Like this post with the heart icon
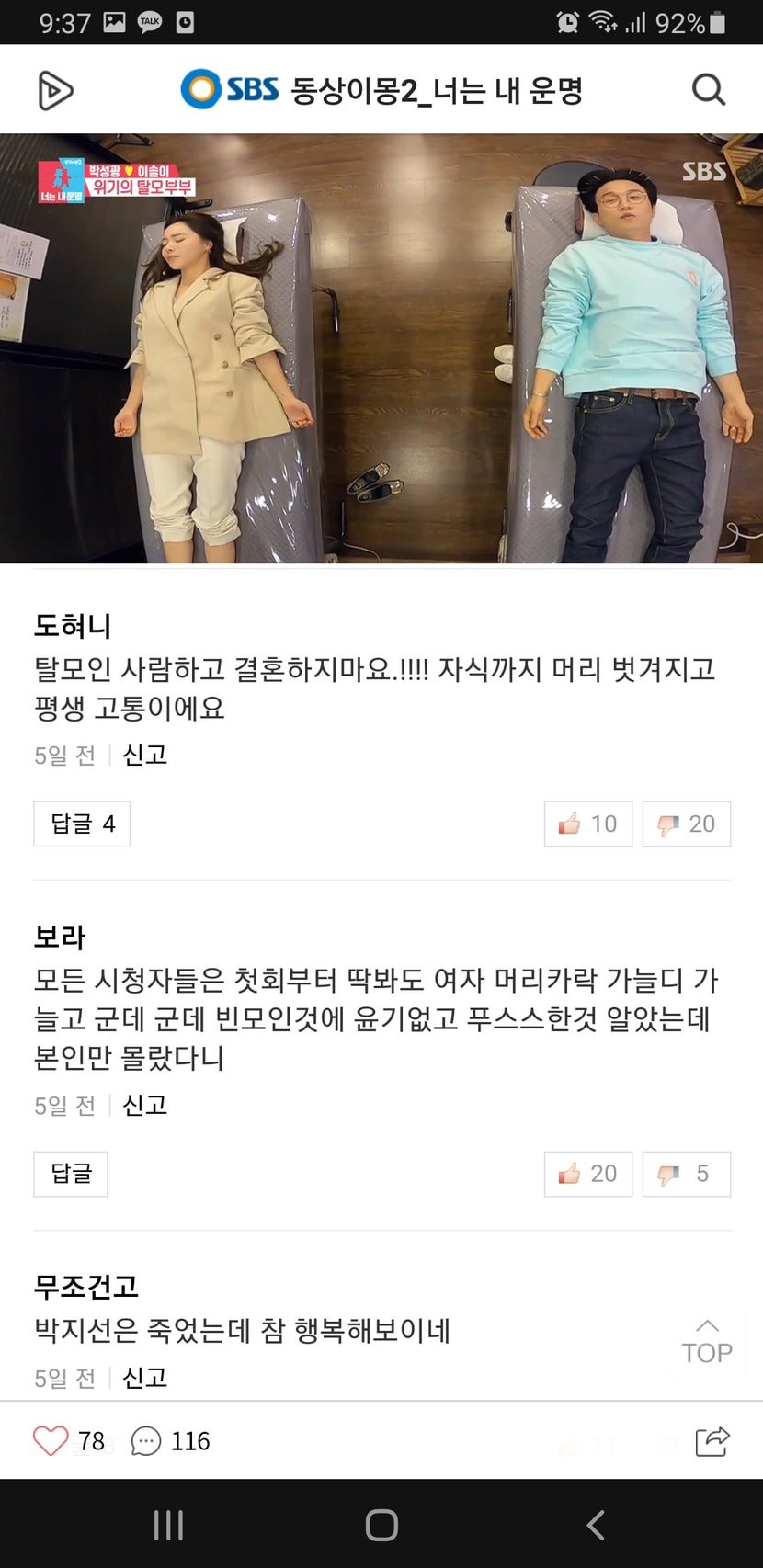 click(51, 1440)
